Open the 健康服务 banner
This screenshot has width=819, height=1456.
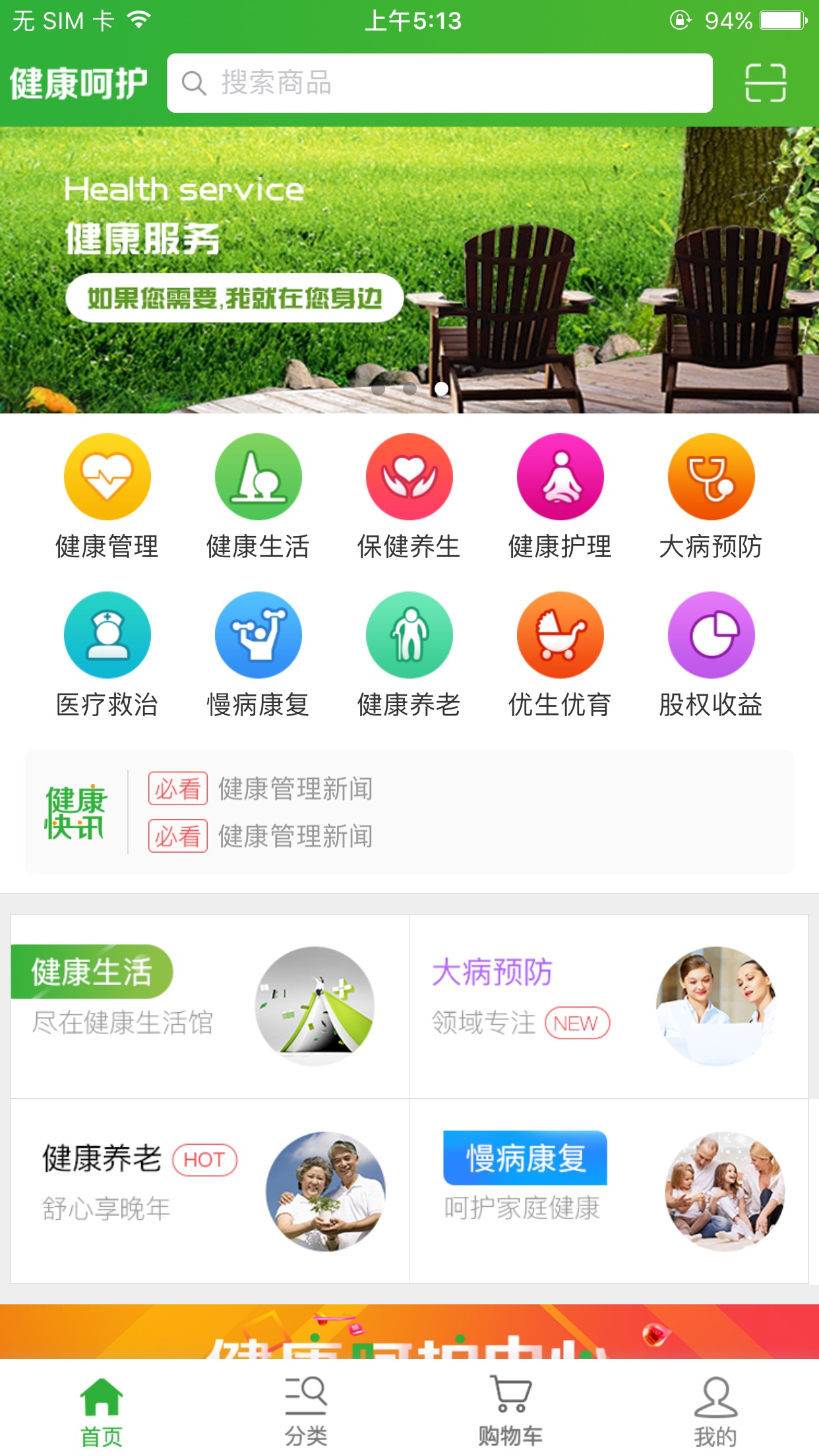point(409,269)
